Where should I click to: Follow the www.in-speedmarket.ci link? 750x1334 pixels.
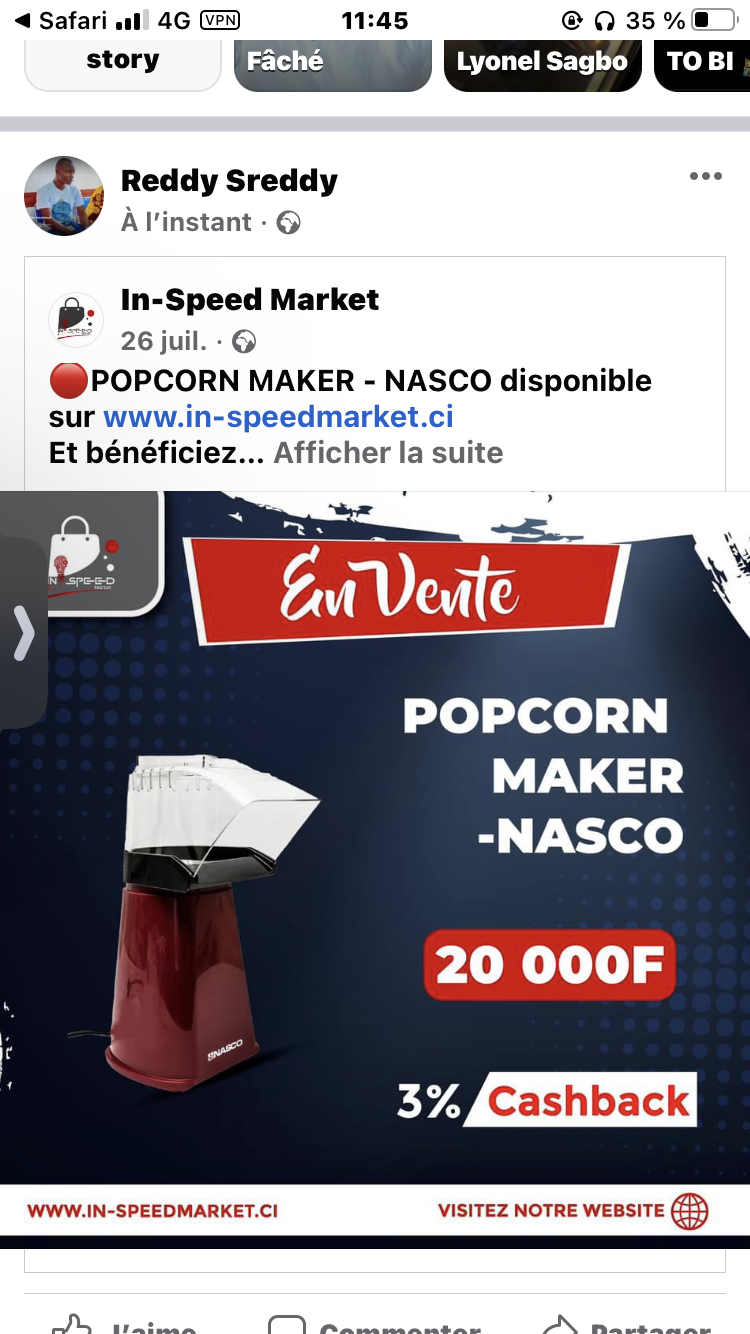278,416
